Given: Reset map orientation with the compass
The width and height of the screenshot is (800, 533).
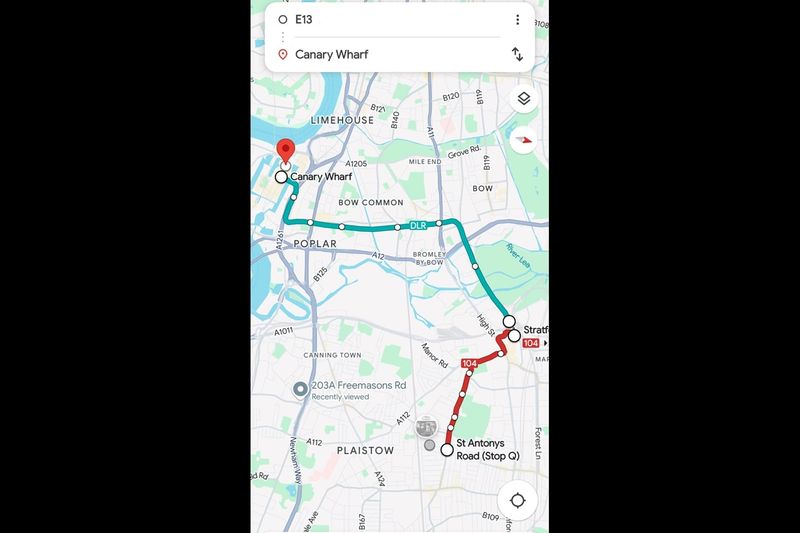Looking at the screenshot, I should [x=523, y=139].
